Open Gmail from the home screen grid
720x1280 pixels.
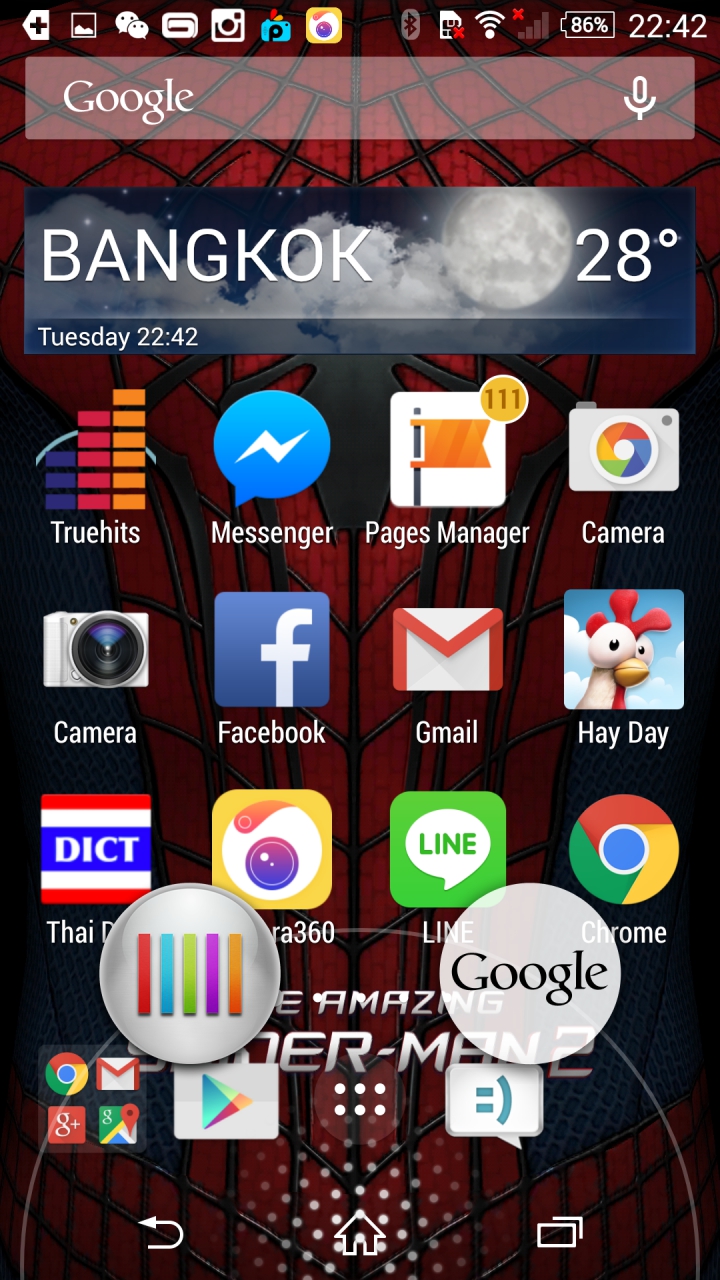pos(448,650)
